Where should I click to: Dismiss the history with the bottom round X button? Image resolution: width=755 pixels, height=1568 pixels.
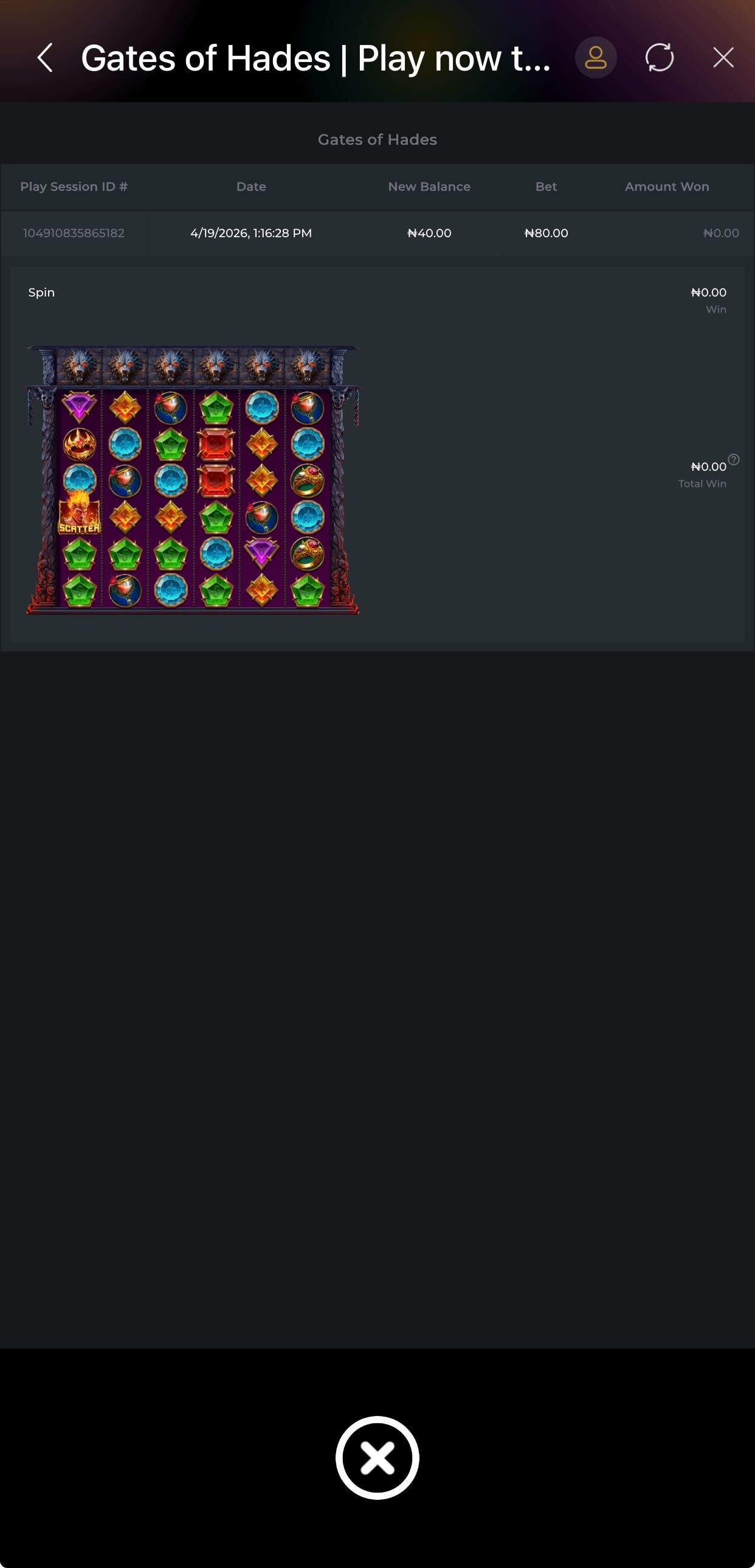click(x=377, y=1458)
